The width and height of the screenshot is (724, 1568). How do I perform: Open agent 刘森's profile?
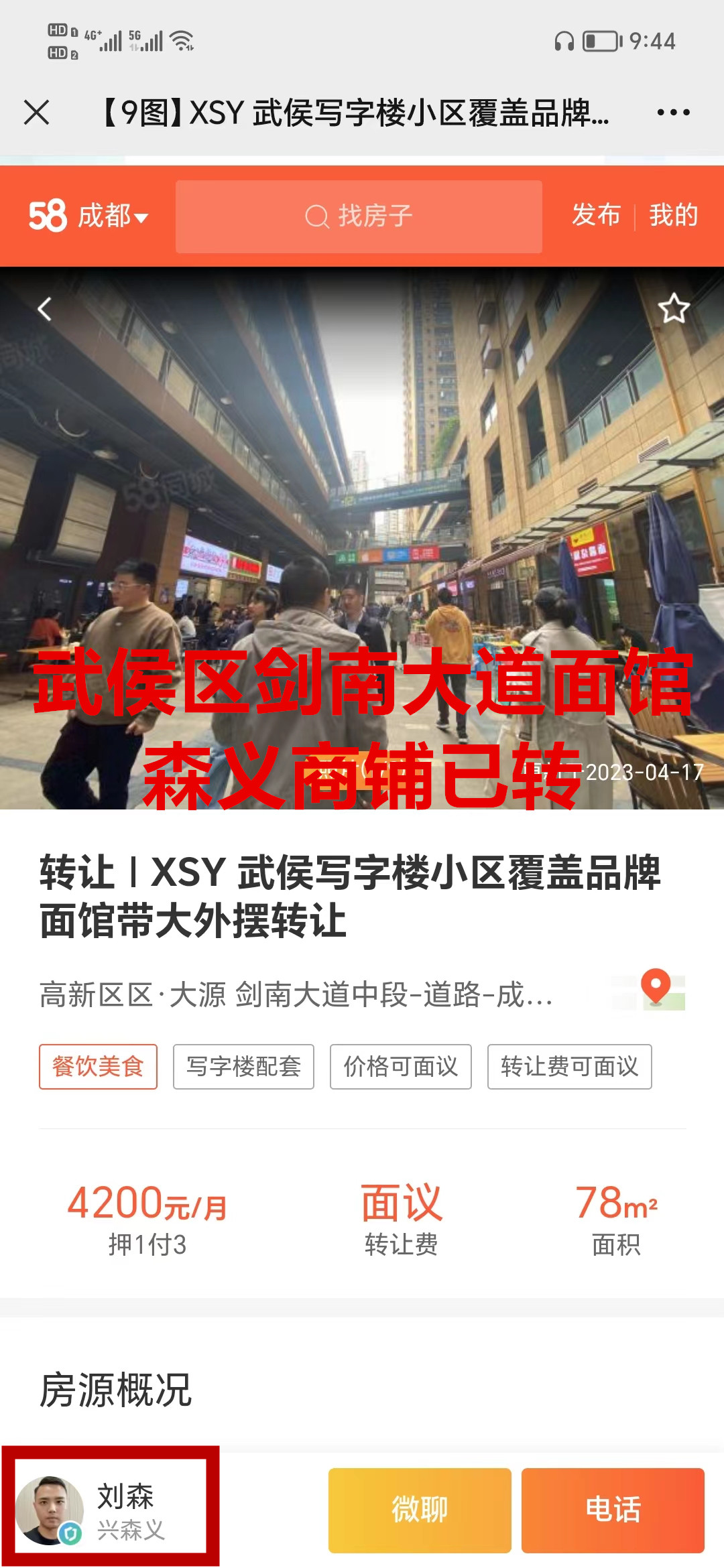tap(111, 1511)
